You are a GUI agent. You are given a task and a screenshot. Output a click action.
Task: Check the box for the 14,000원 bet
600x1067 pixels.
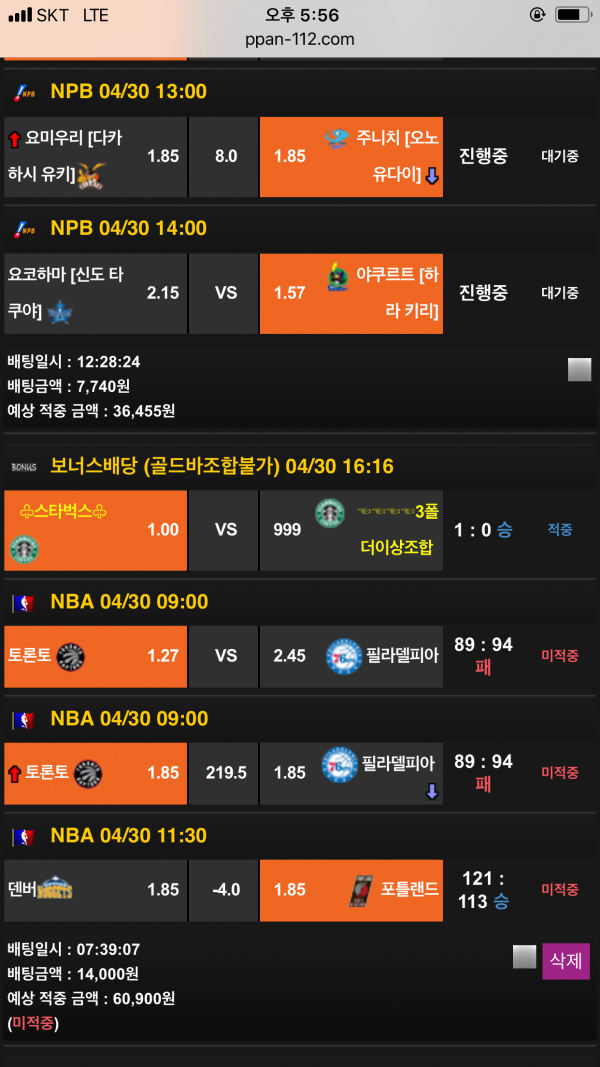[525, 958]
